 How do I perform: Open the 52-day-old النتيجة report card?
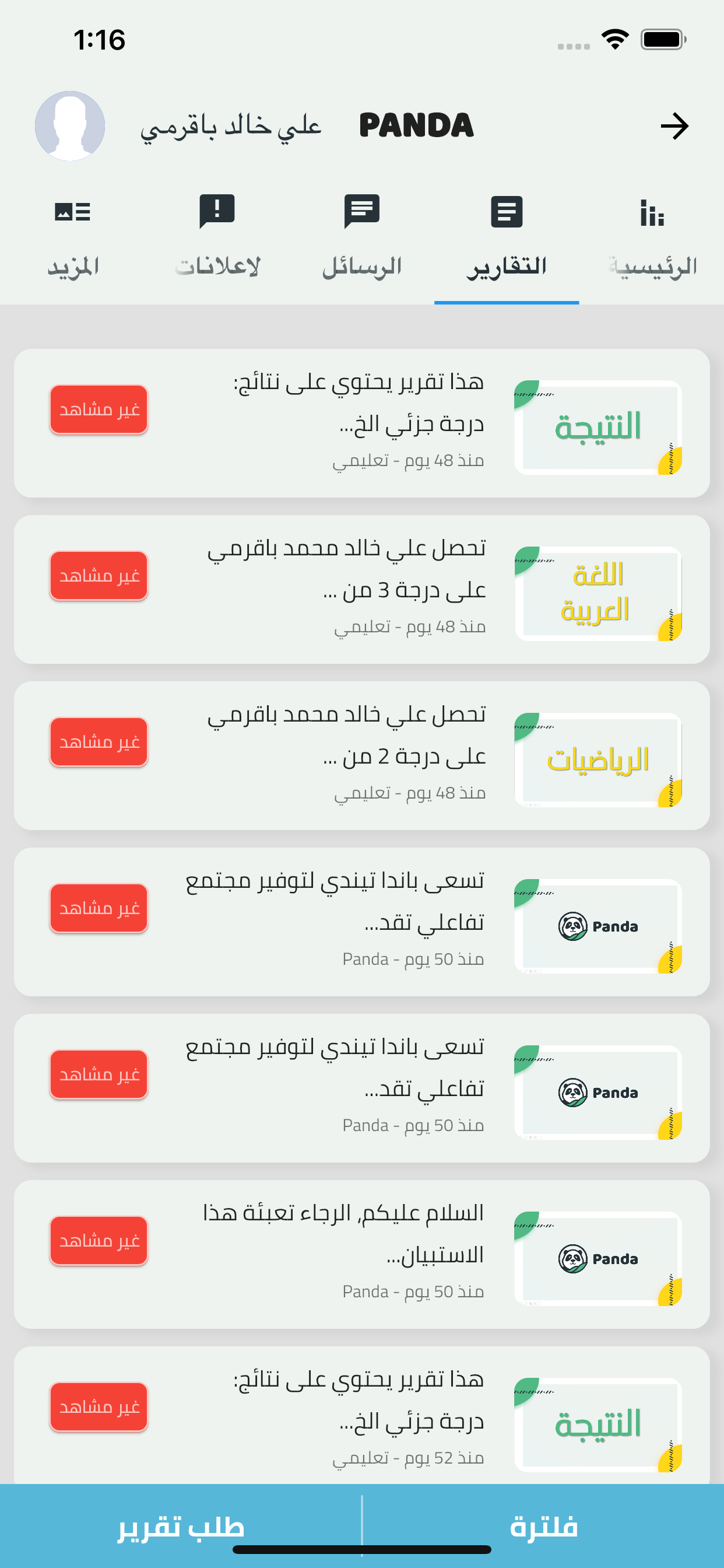pos(361,1418)
